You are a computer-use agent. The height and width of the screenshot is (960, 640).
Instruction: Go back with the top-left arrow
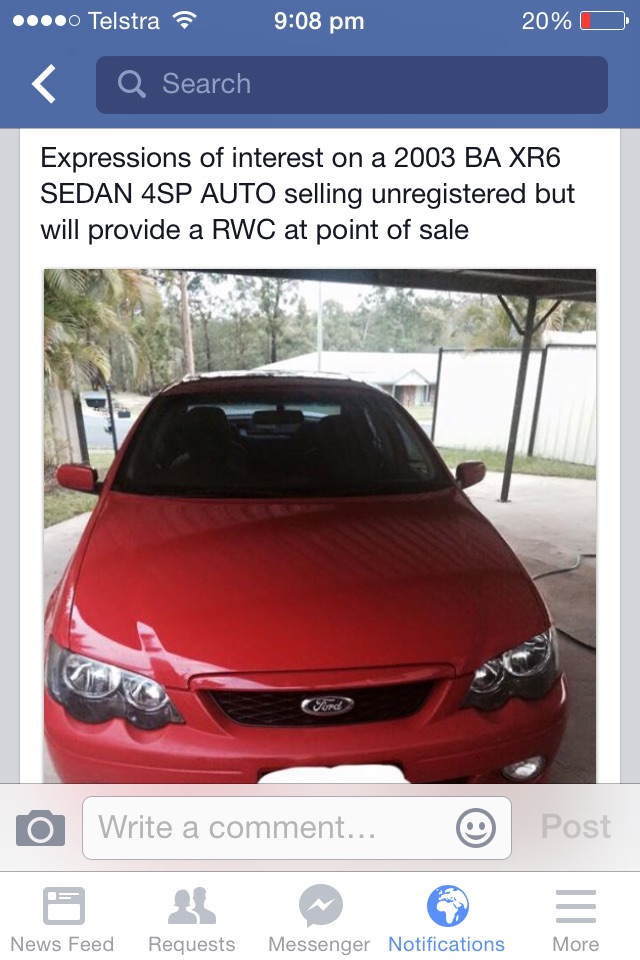[44, 85]
